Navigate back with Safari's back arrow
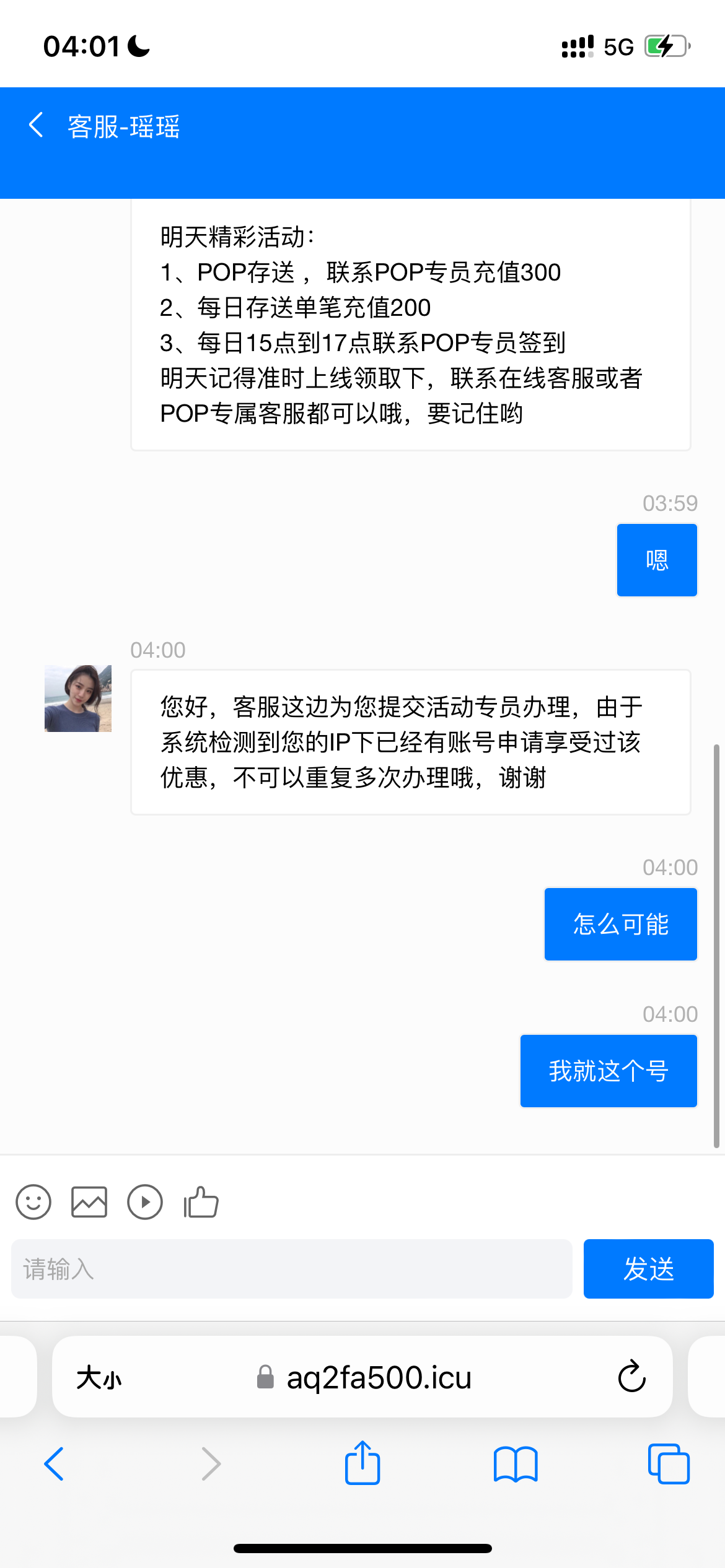Screen dimensions: 725x1568 (54, 1463)
